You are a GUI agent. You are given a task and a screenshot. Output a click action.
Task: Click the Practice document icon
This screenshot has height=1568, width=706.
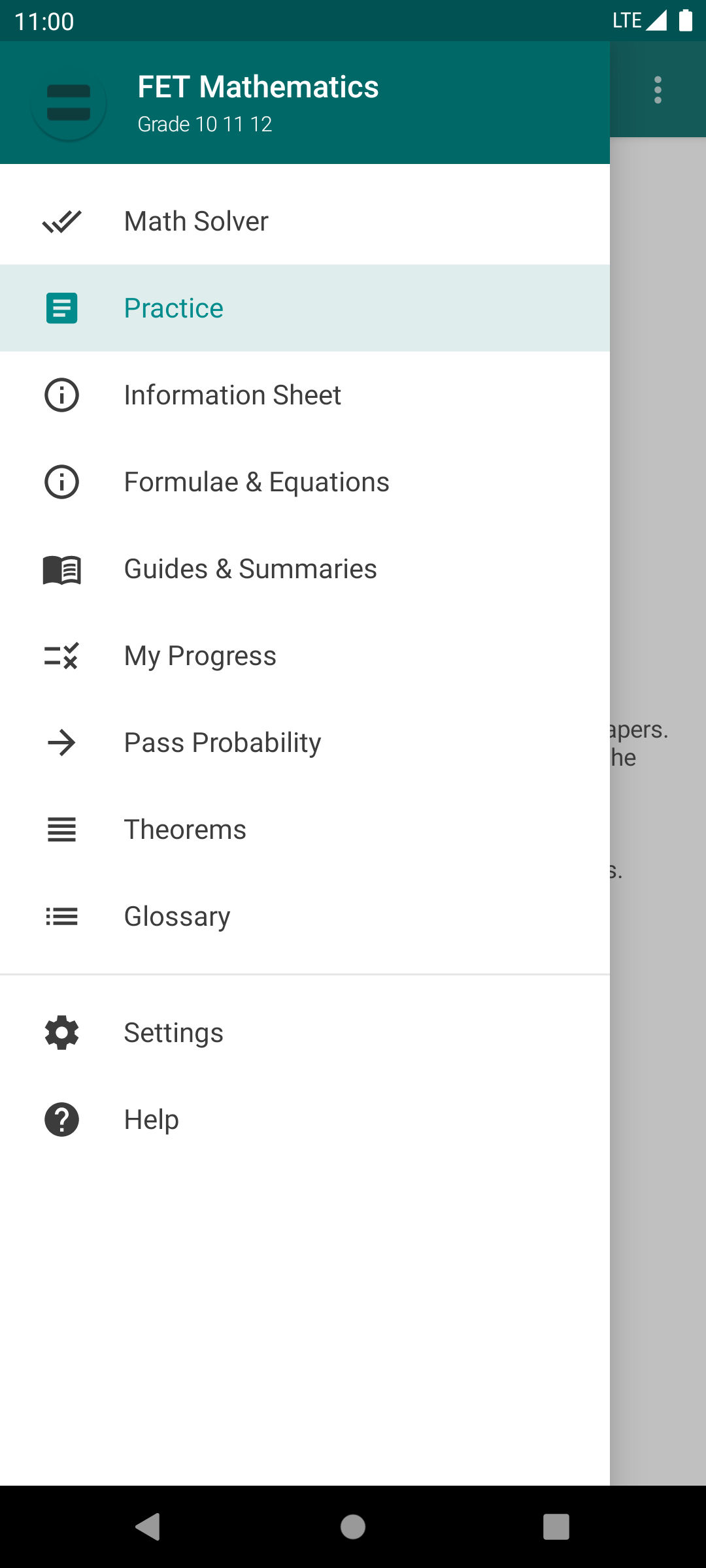pos(61,308)
